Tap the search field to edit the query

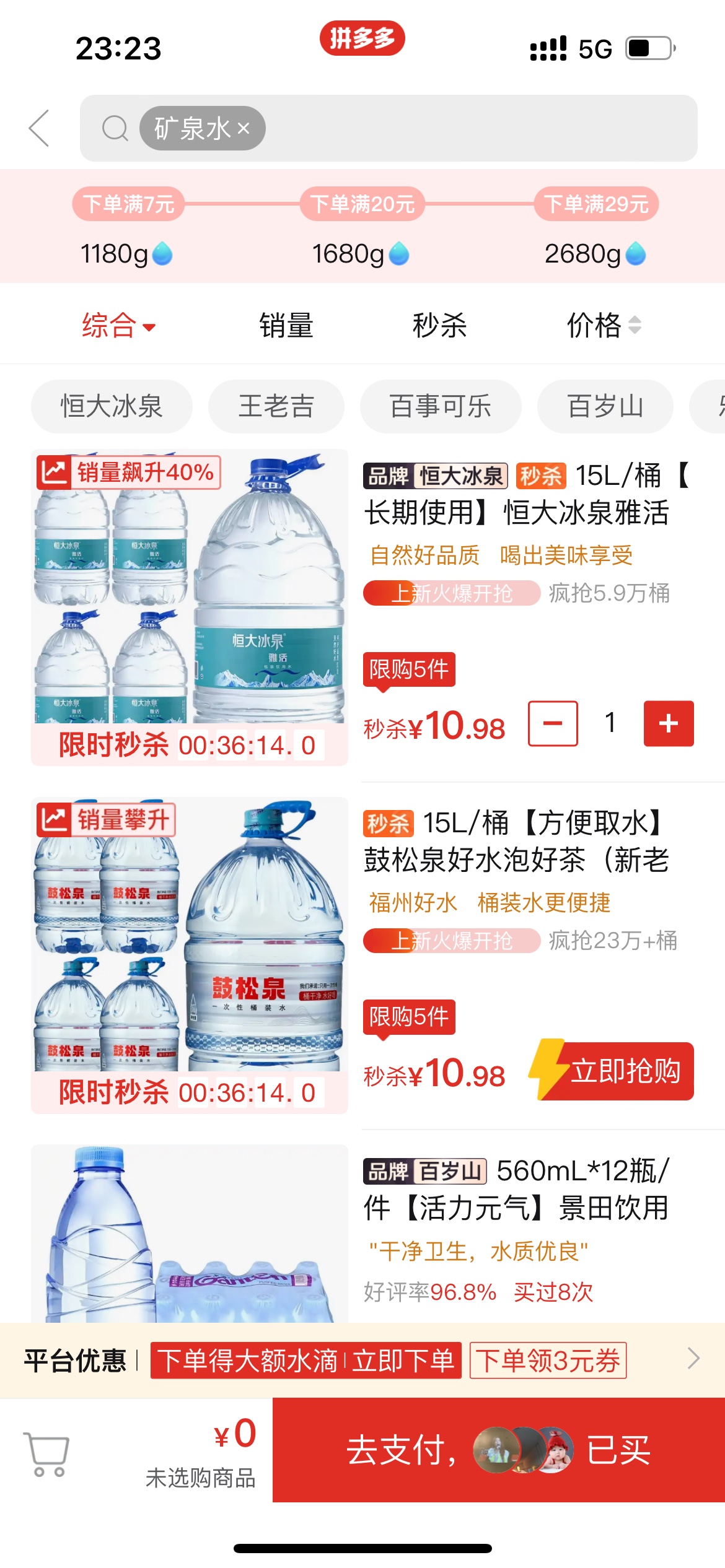pos(477,128)
